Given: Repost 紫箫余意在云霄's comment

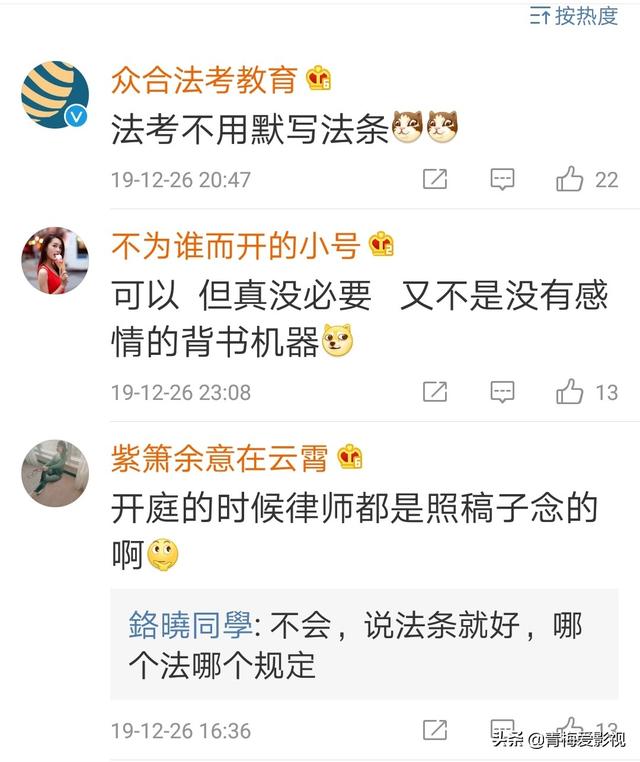Looking at the screenshot, I should coord(434,730).
